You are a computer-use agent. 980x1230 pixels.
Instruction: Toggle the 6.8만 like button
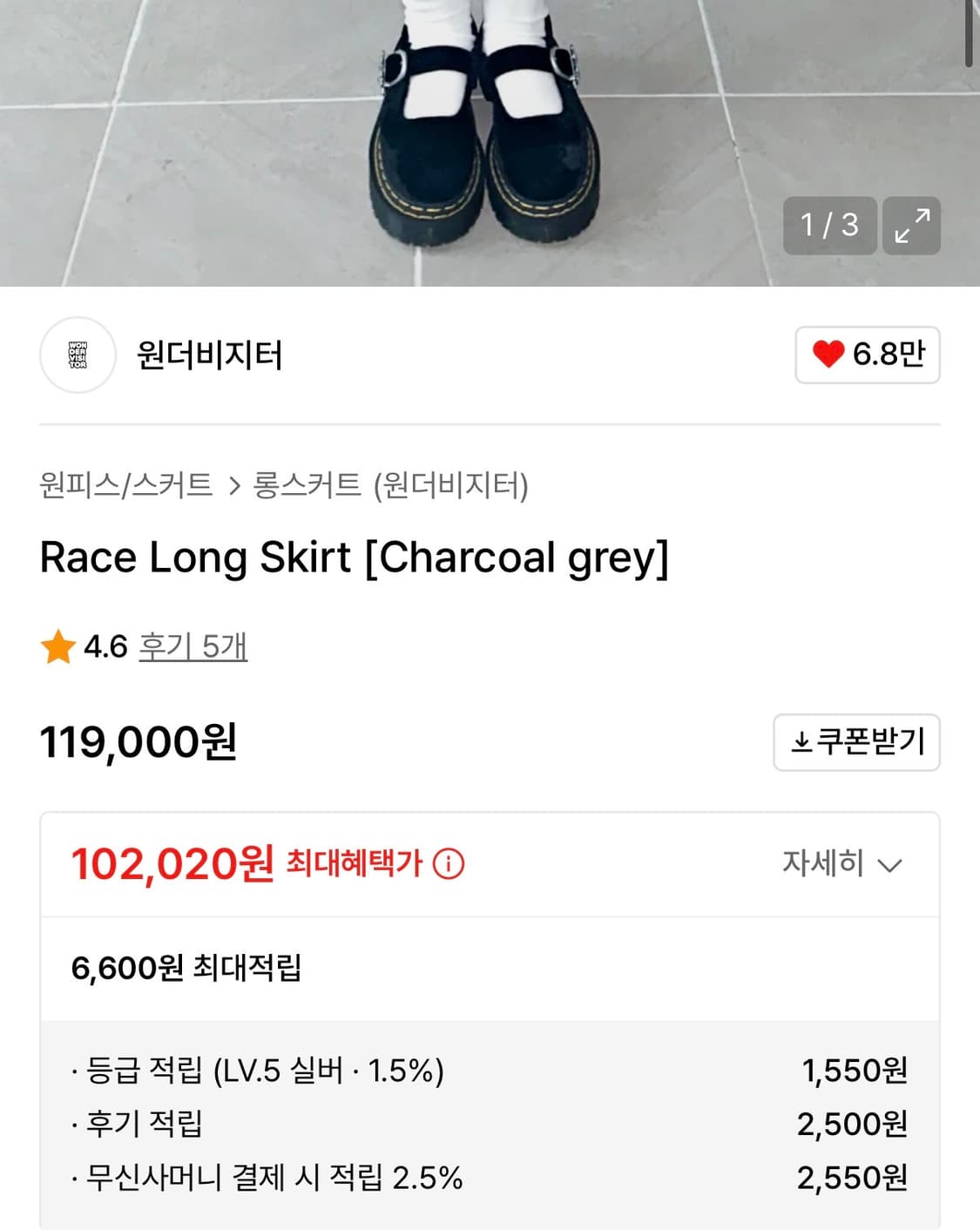coord(866,355)
